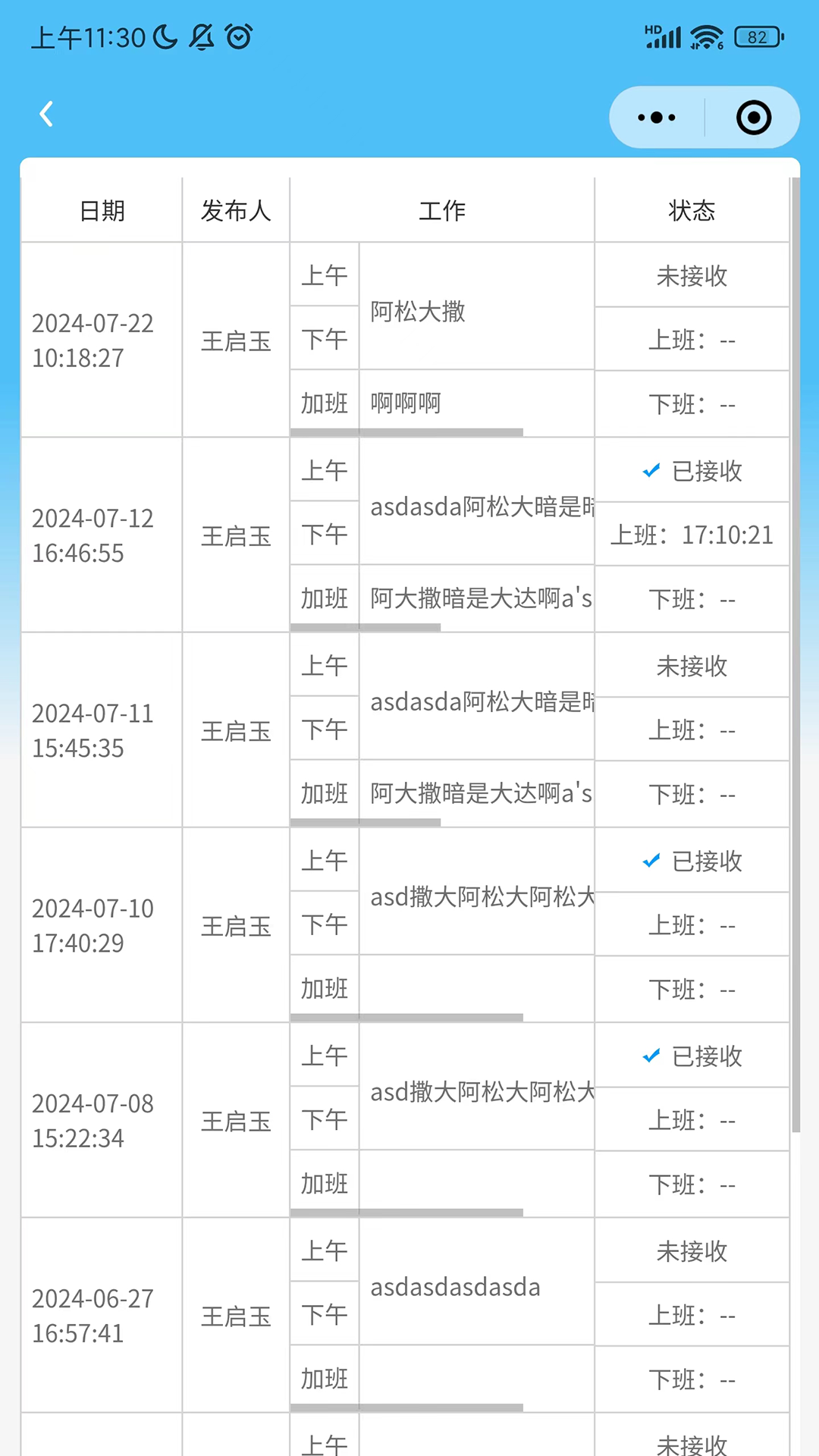
Task: Close the mini program with the circle button
Action: click(x=753, y=118)
